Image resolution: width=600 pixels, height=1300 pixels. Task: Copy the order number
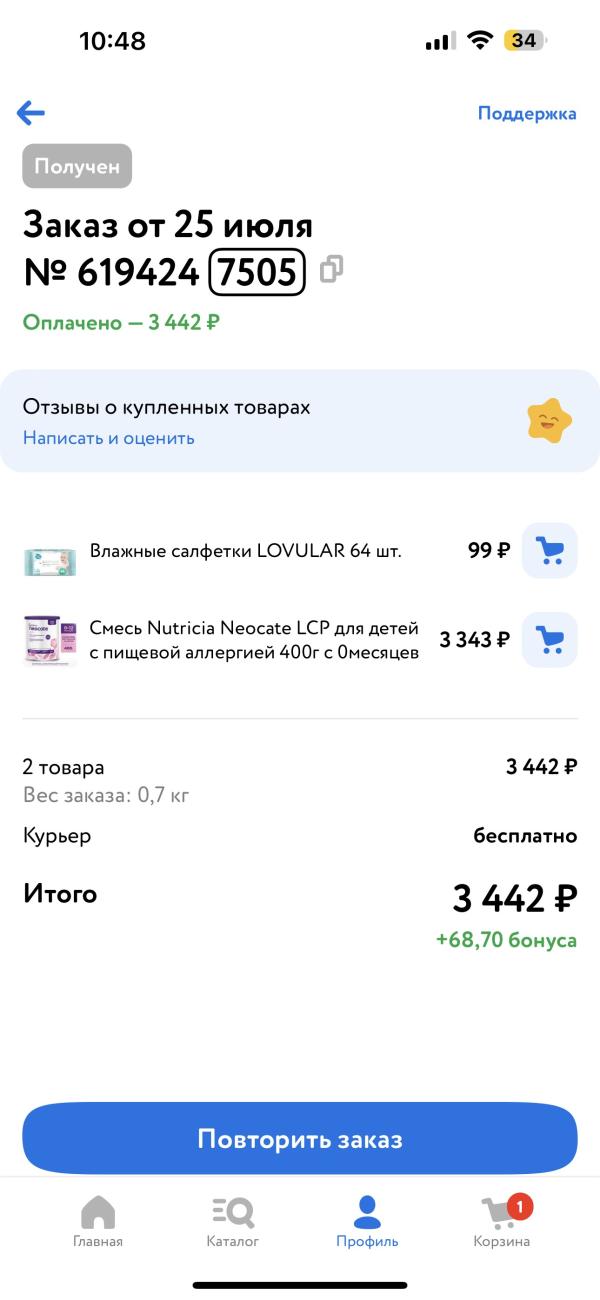pyautogui.click(x=331, y=270)
